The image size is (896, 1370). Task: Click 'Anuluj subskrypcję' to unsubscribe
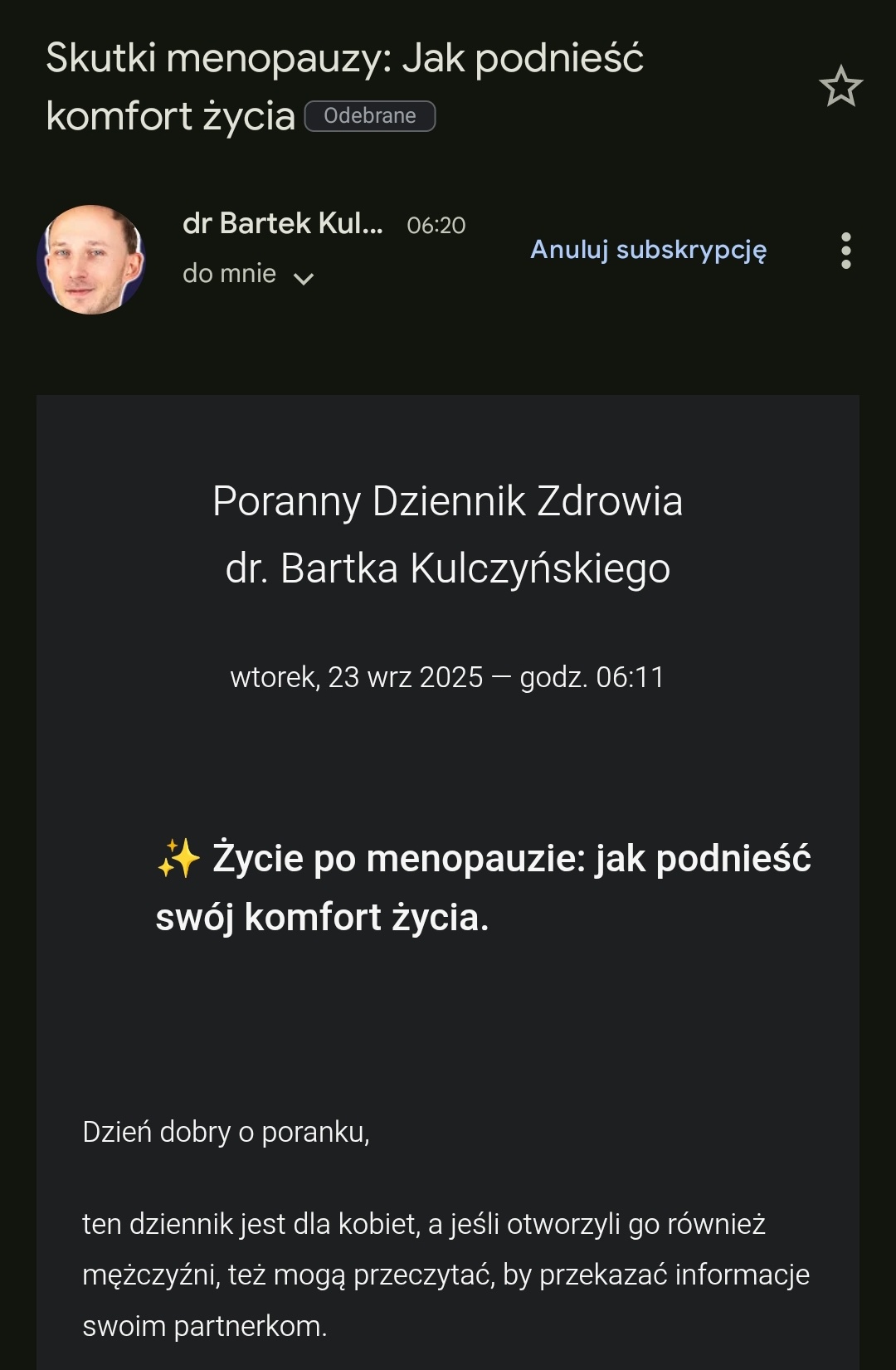coord(648,251)
